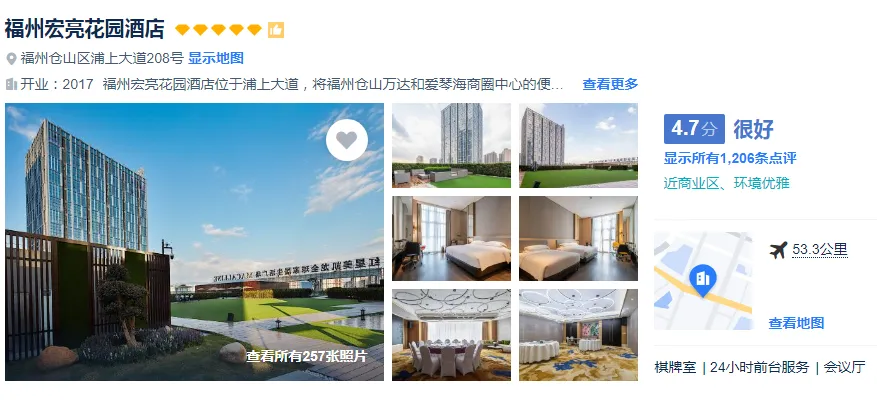Viewport: 877px width, 404px height.
Task: Save hotel with the heart icon
Action: click(346, 140)
